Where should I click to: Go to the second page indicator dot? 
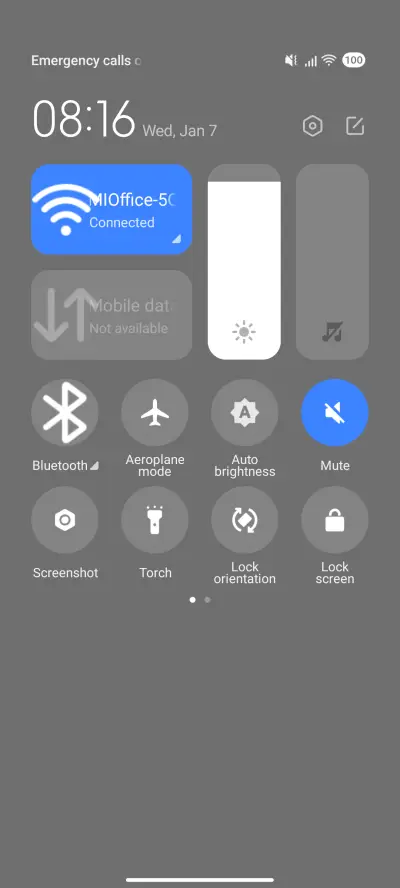click(x=207, y=600)
